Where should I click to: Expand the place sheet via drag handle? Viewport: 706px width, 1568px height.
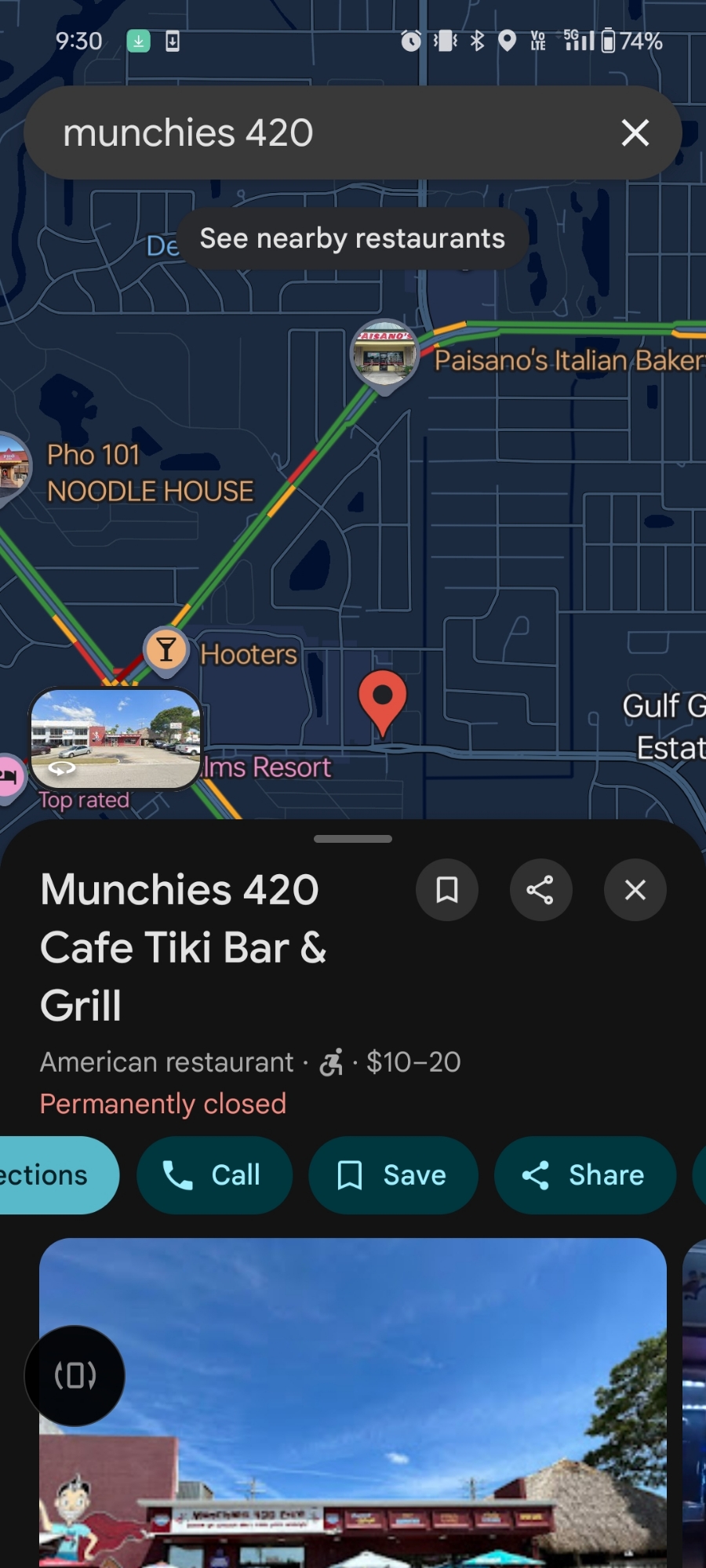(x=353, y=839)
